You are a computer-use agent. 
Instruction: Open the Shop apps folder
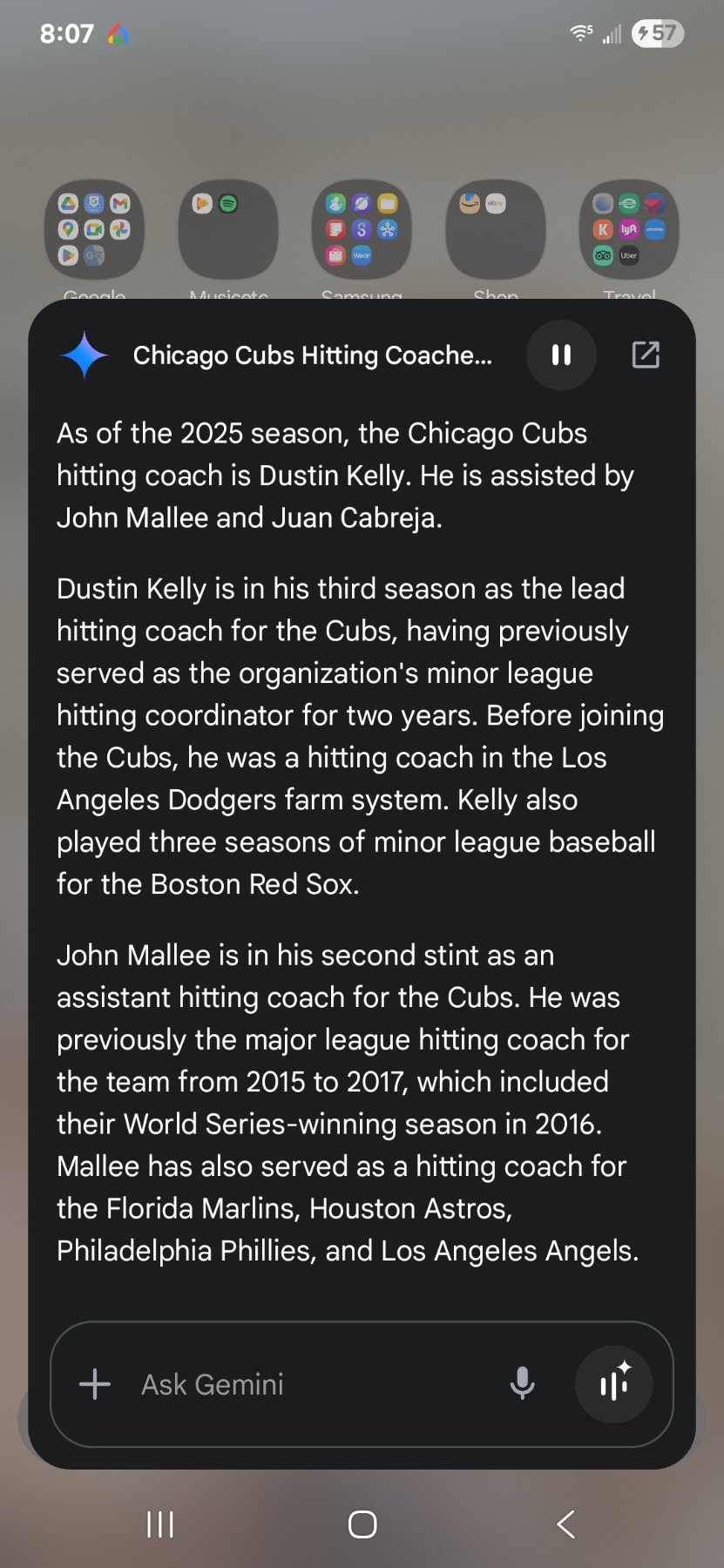pyautogui.click(x=495, y=230)
